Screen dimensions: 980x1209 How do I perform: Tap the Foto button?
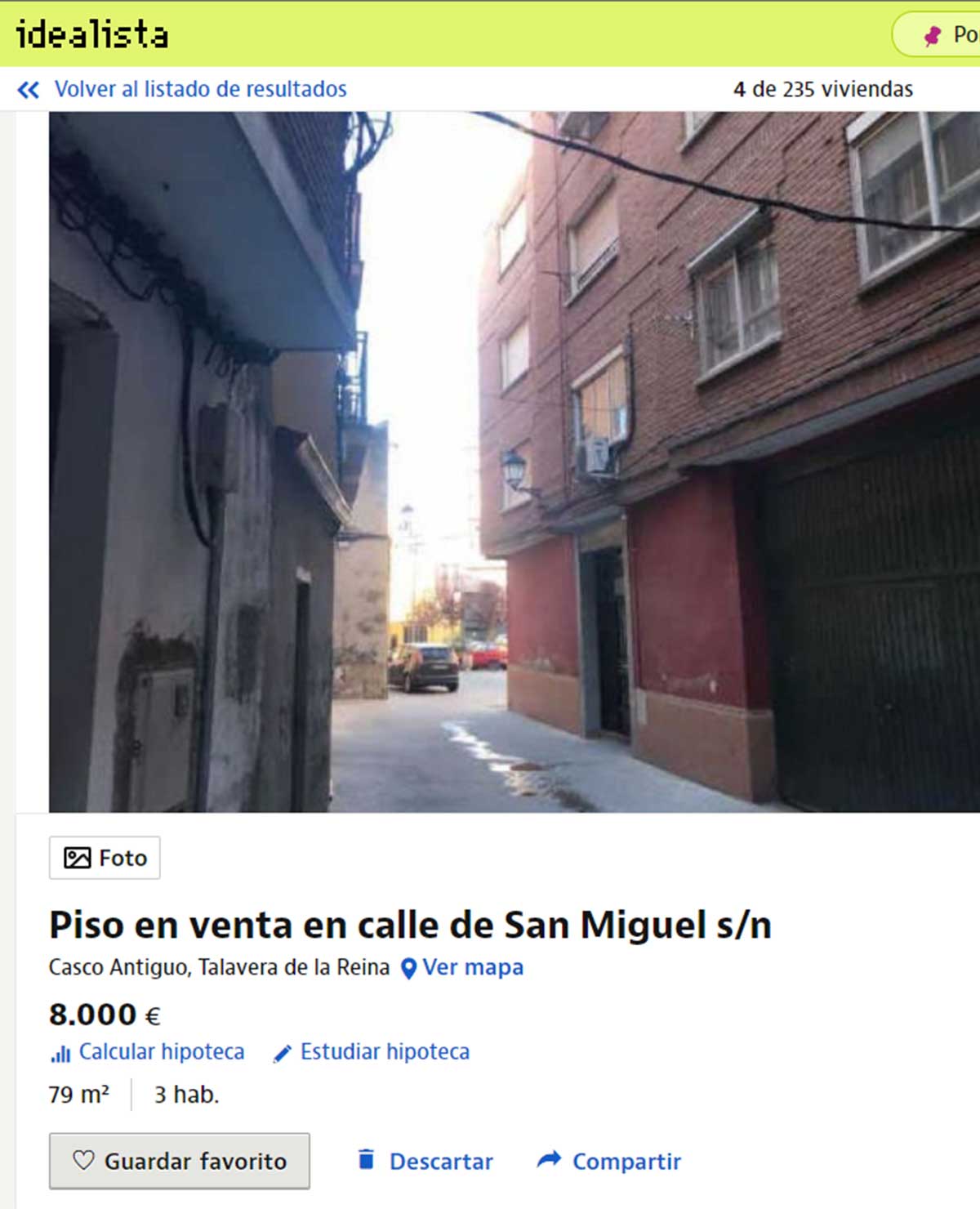click(x=105, y=858)
